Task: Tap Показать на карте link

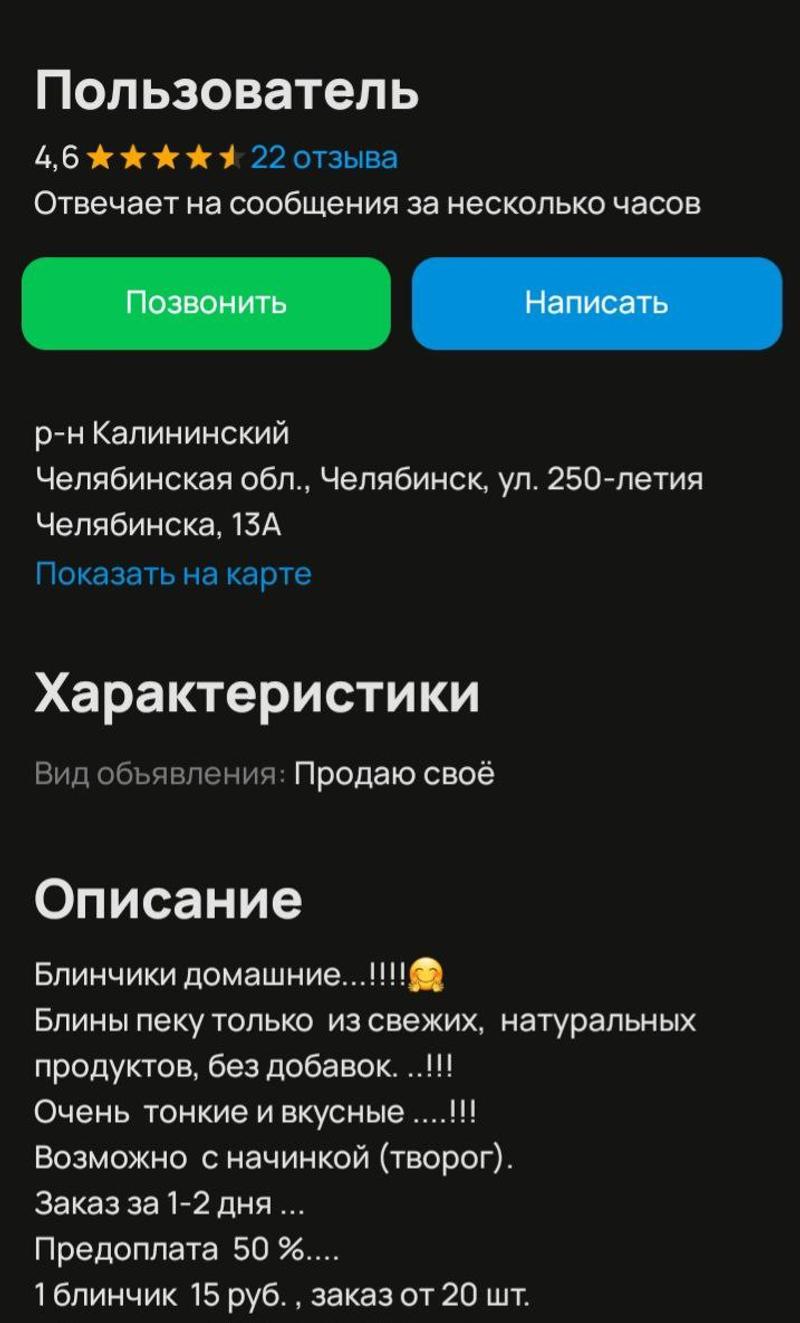Action: pyautogui.click(x=173, y=574)
